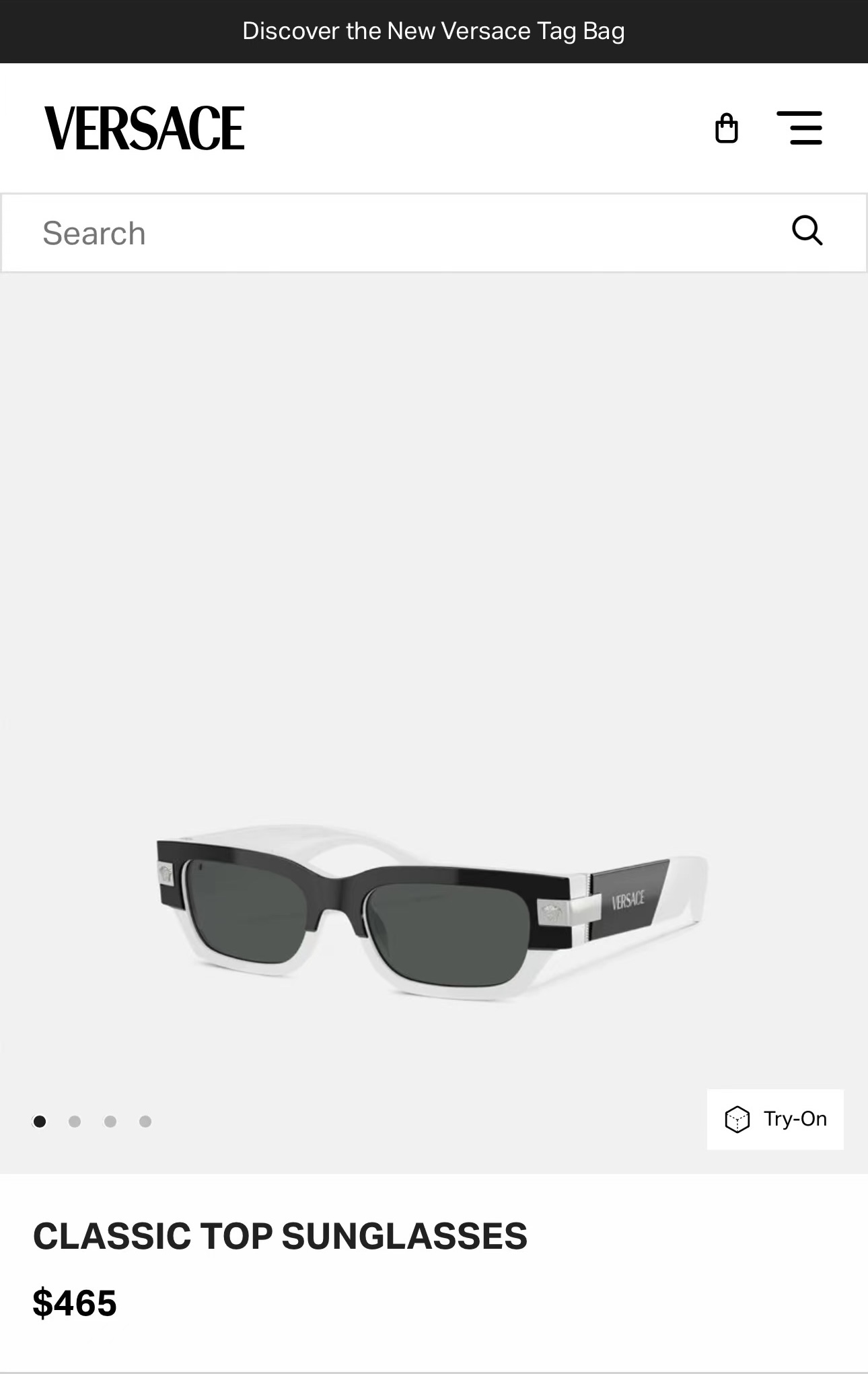Go to the Versace home page

coord(145,128)
